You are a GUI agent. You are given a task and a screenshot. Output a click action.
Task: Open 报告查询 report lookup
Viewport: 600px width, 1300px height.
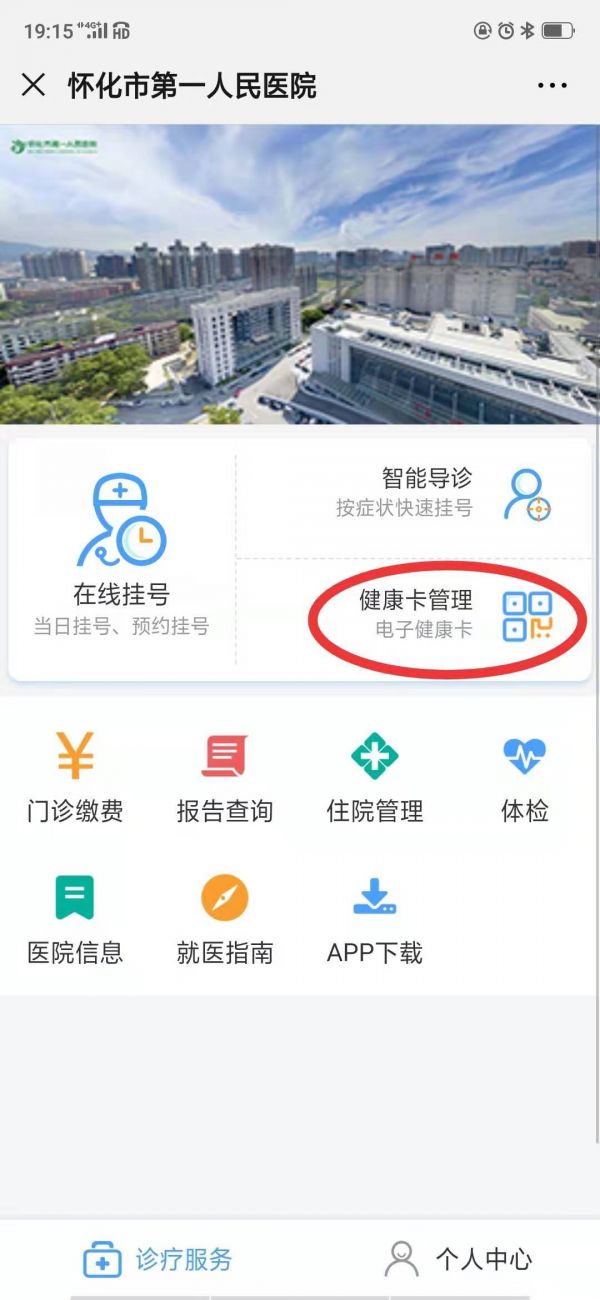[224, 778]
